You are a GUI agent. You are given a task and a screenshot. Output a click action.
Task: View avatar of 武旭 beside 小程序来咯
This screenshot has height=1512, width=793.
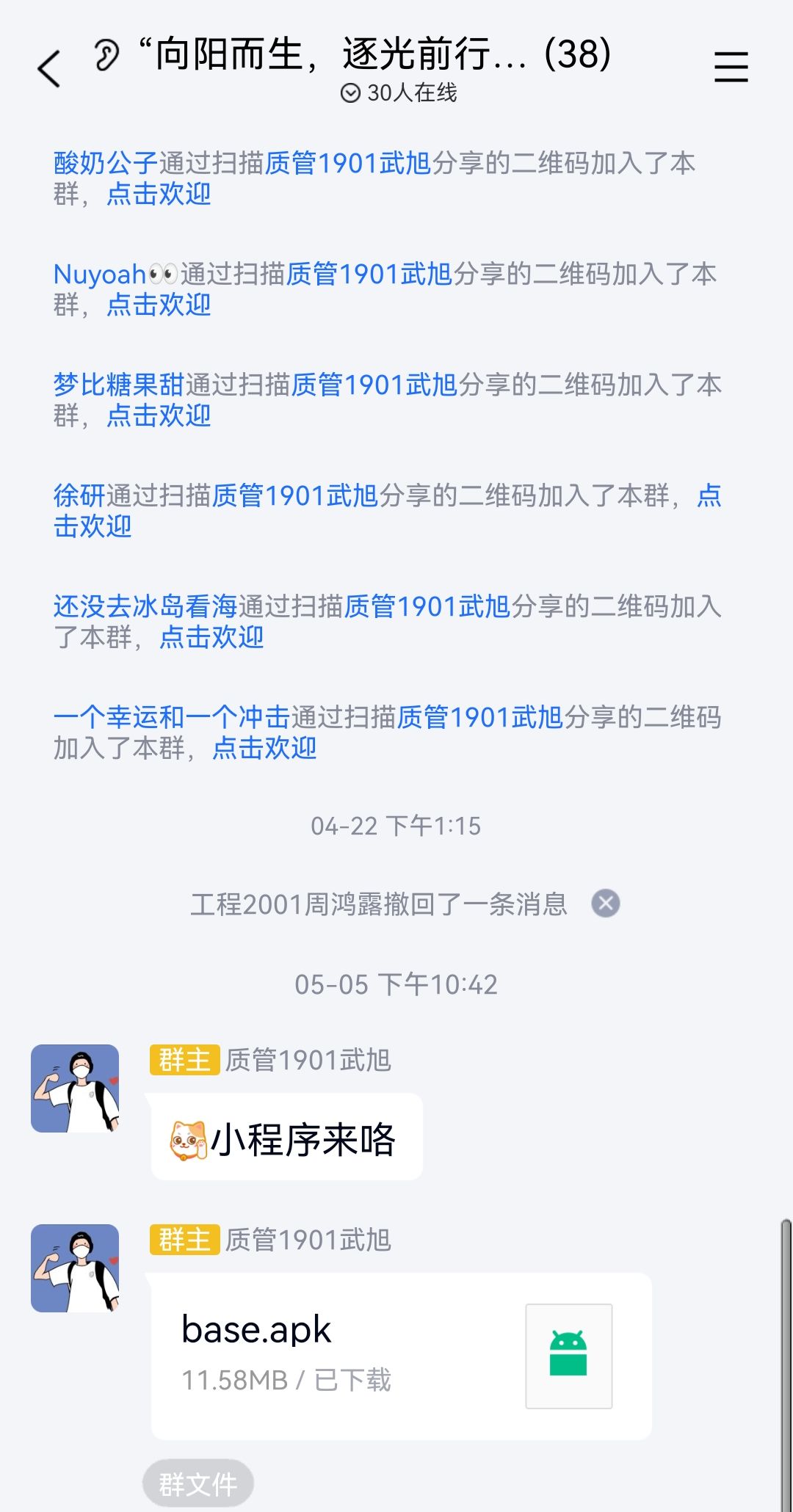pyautogui.click(x=75, y=1088)
